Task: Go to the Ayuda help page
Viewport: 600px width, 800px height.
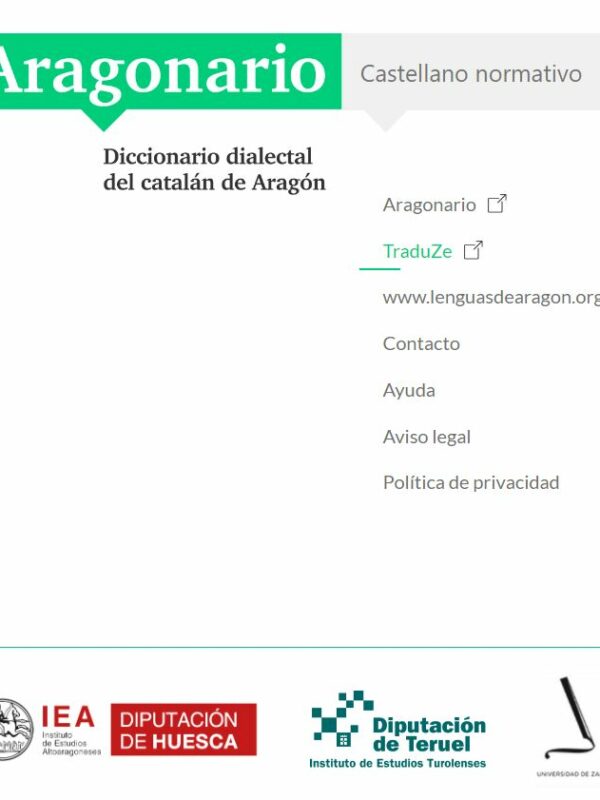Action: coord(409,390)
